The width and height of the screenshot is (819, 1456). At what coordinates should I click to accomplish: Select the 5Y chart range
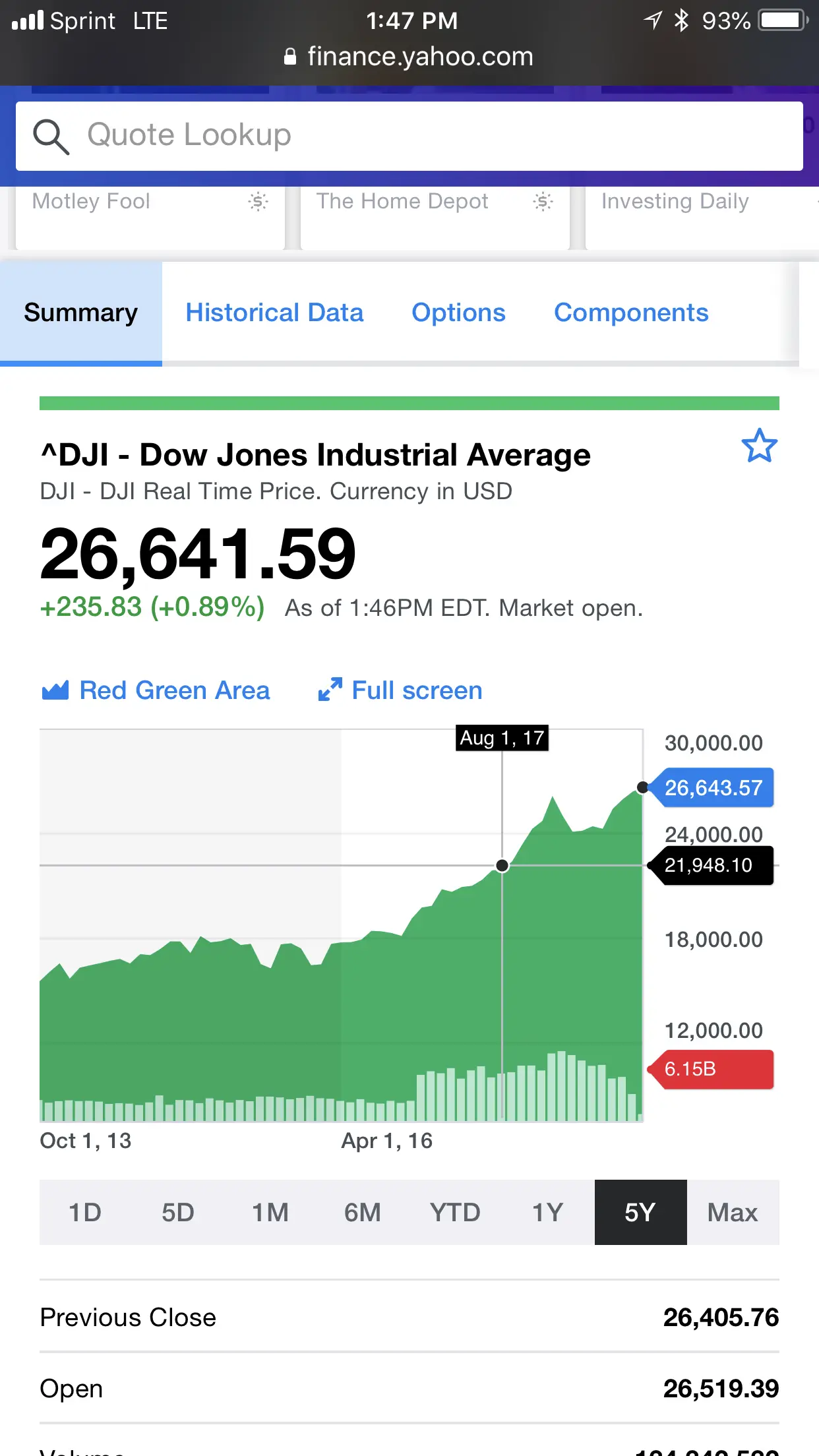[640, 1212]
